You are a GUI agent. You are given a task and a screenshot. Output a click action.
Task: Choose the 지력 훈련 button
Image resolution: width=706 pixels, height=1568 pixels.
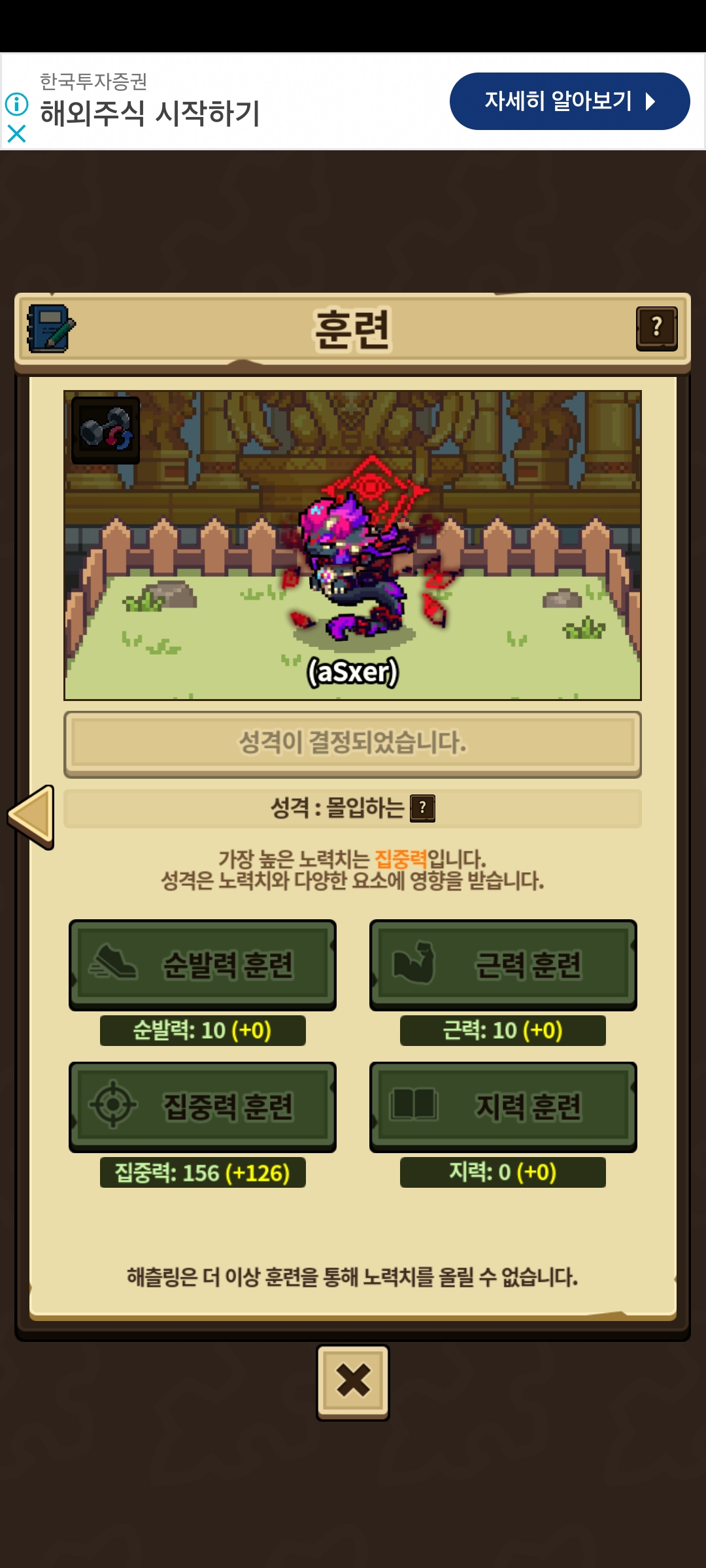[503, 1106]
